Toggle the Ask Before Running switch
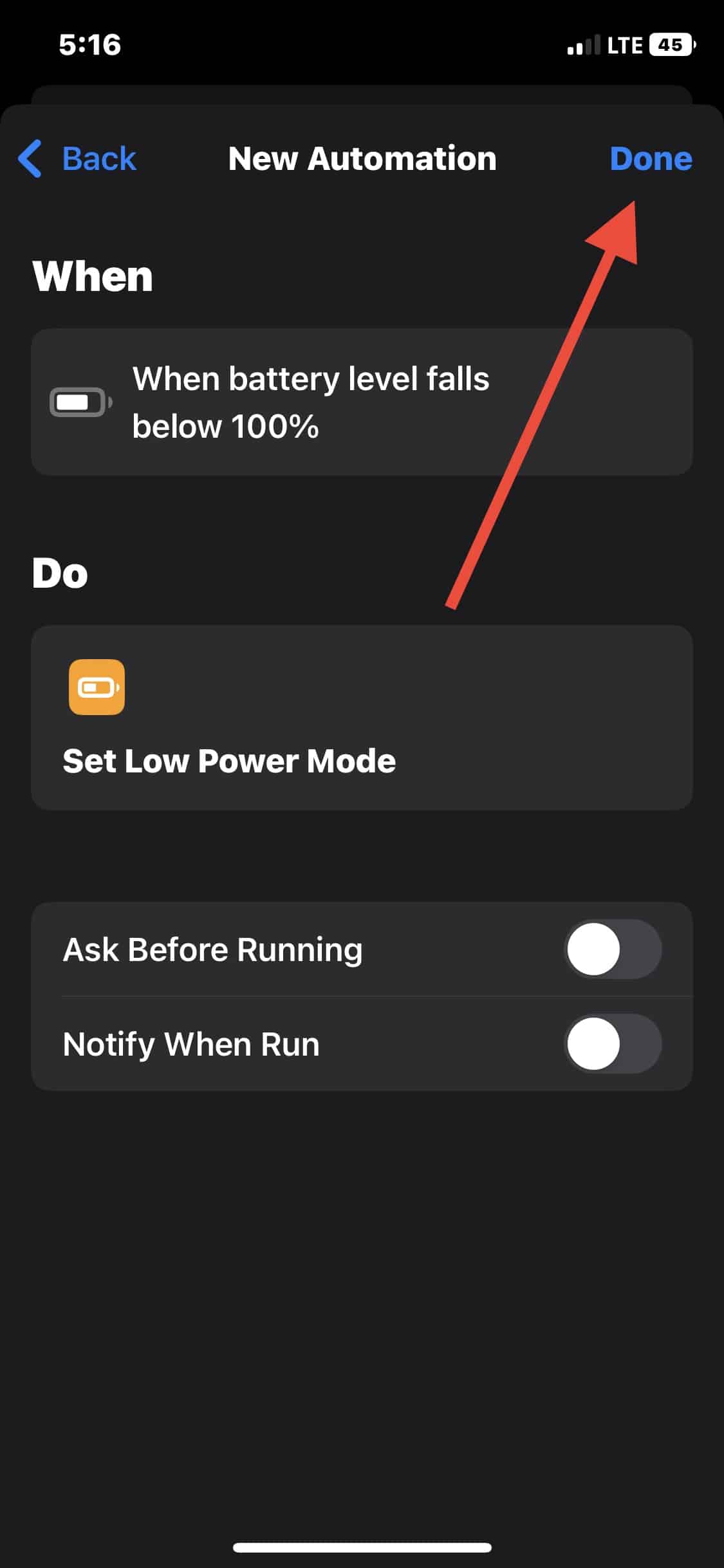This screenshot has height=1568, width=724. coord(612,949)
